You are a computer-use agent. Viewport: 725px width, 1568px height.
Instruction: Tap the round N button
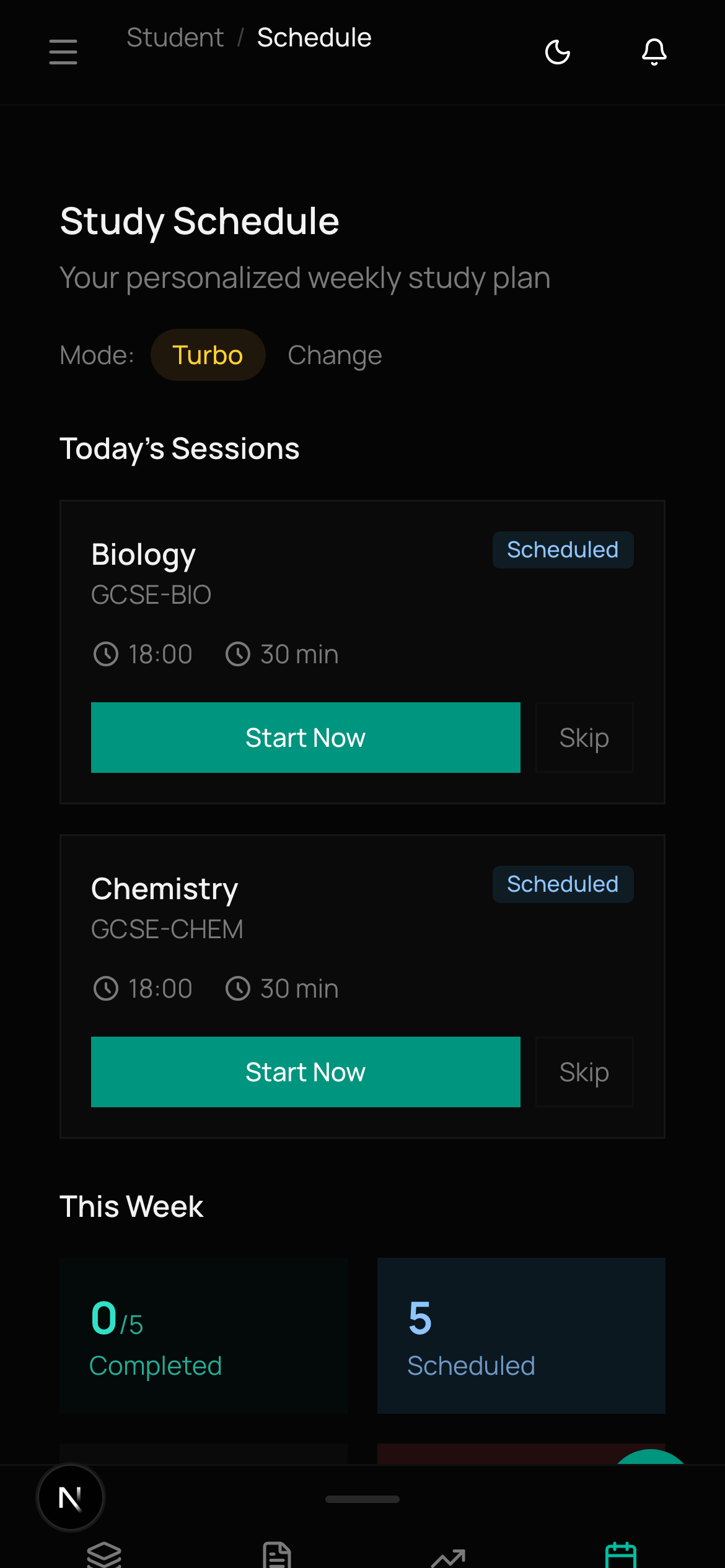pos(71,1498)
